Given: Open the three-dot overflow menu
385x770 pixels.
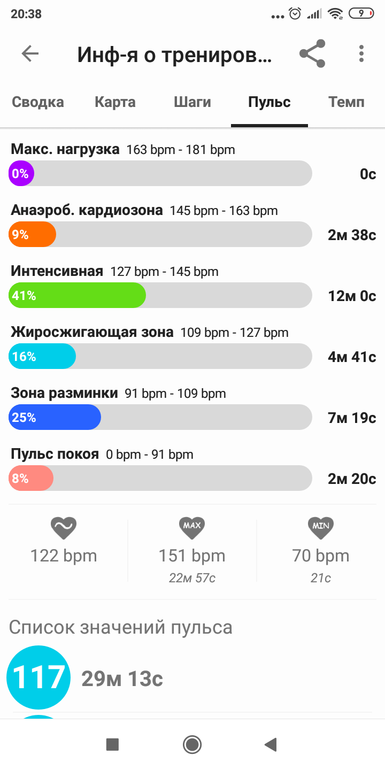Looking at the screenshot, I should pos(361,54).
